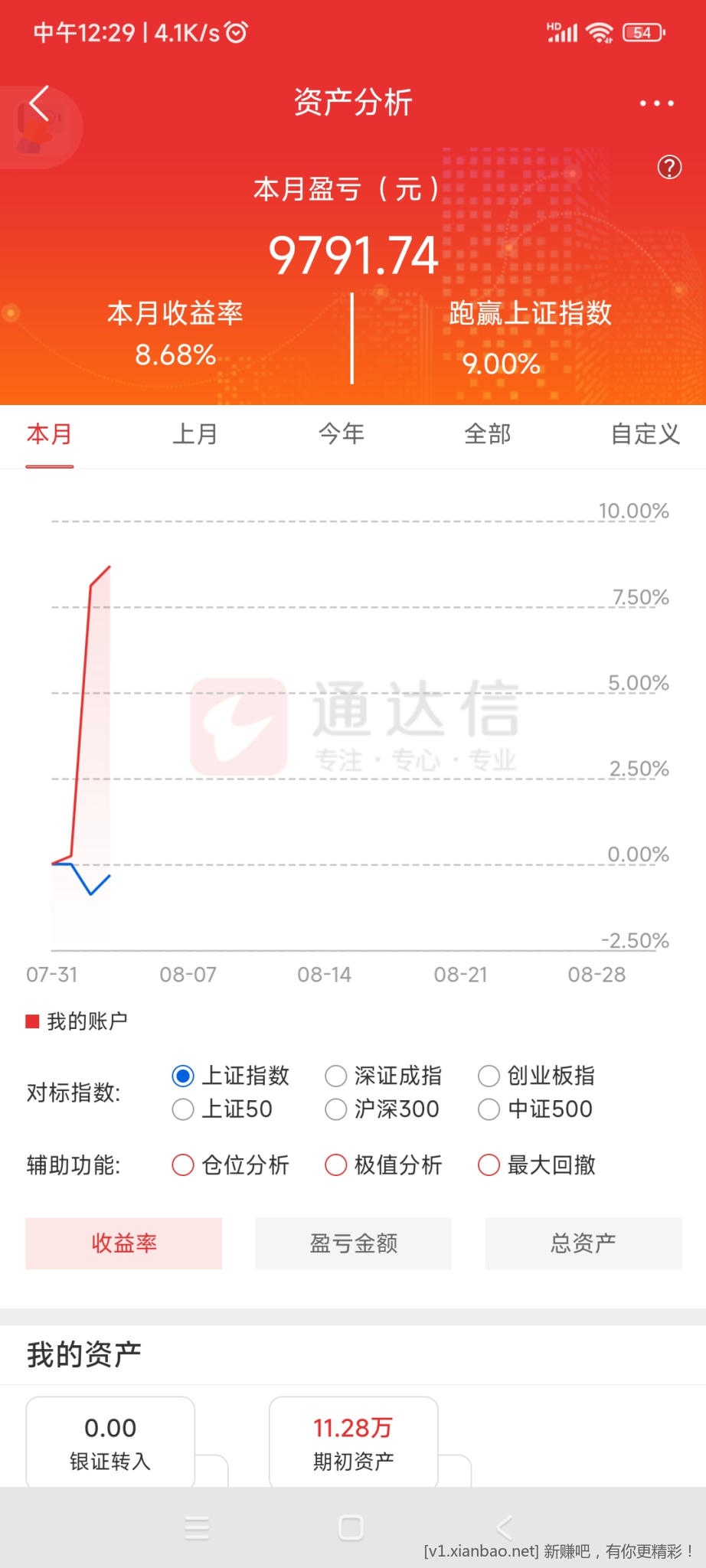Open the three-dot overflow menu
Screen dimensions: 706x1568
tap(657, 103)
